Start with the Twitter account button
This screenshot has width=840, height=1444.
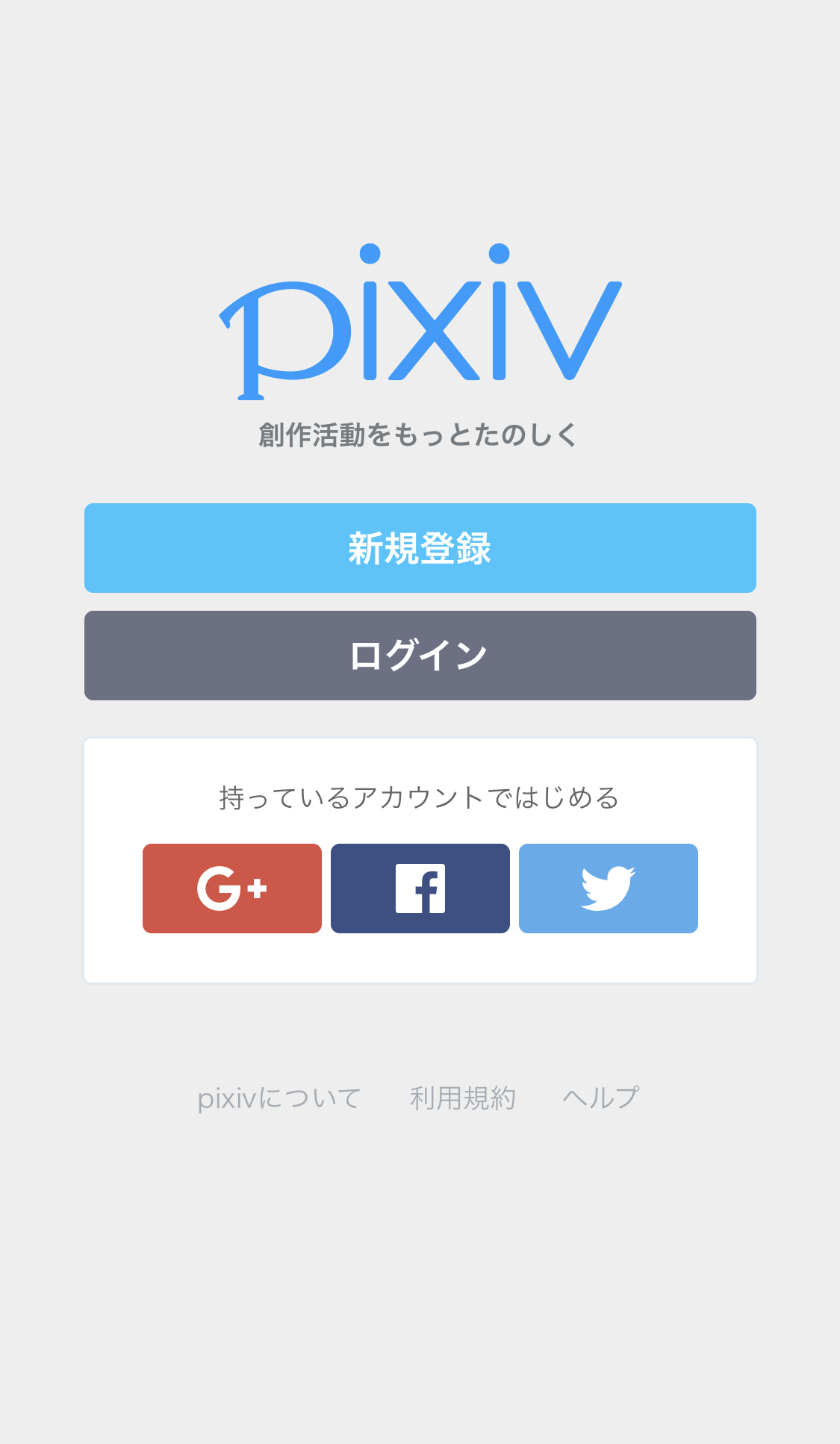coord(609,889)
